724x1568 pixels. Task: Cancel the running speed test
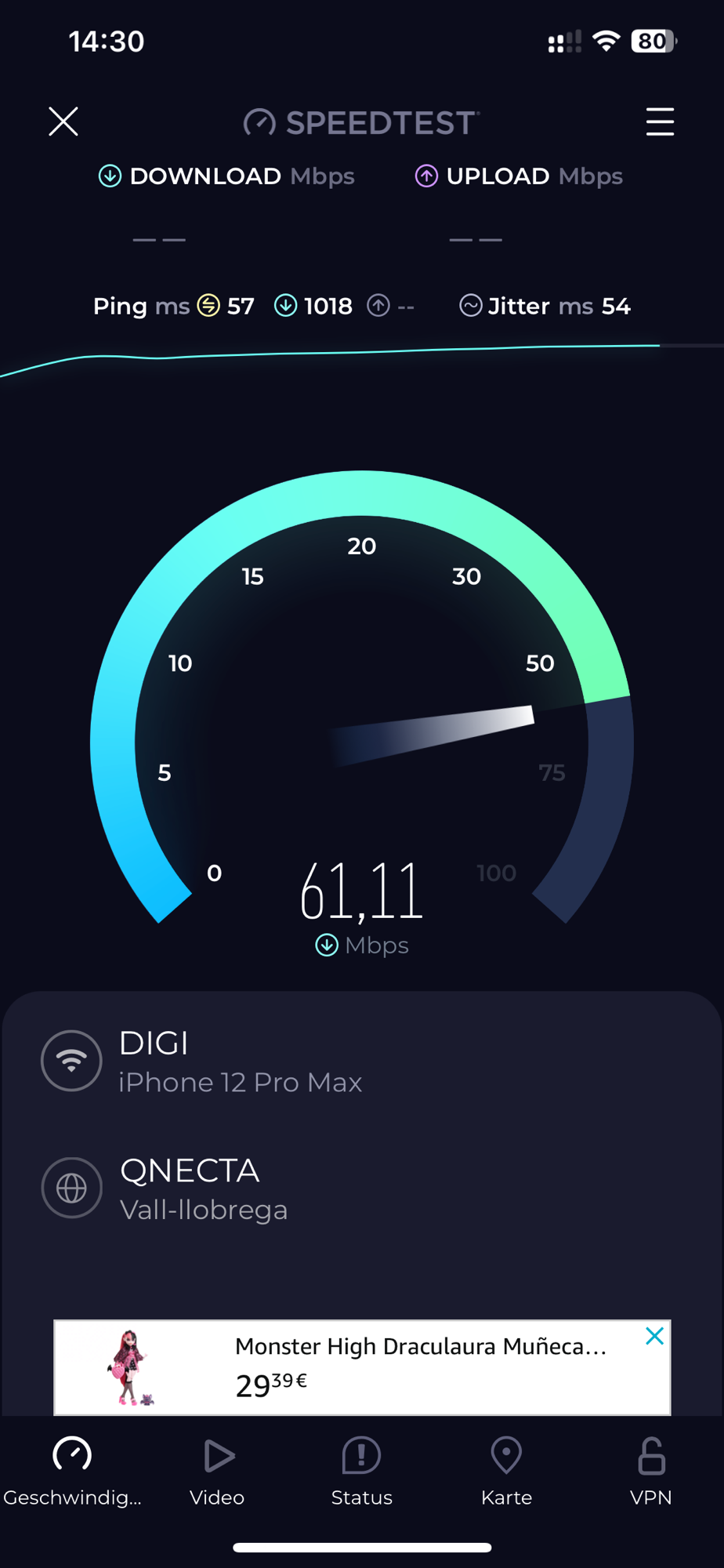click(63, 122)
